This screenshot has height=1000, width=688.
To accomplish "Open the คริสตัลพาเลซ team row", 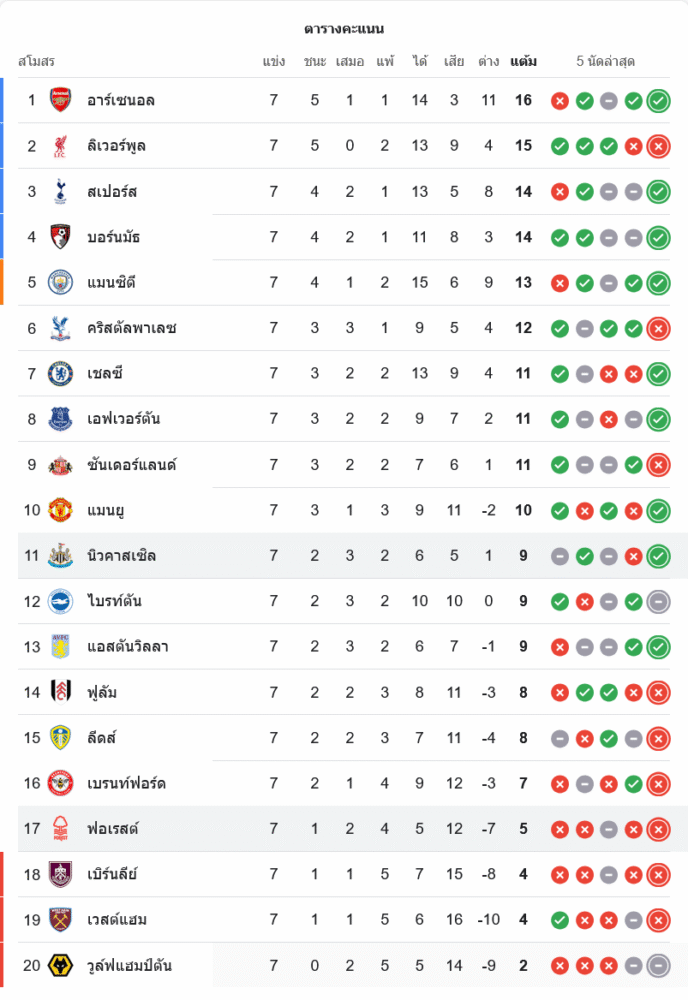I will click(131, 328).
